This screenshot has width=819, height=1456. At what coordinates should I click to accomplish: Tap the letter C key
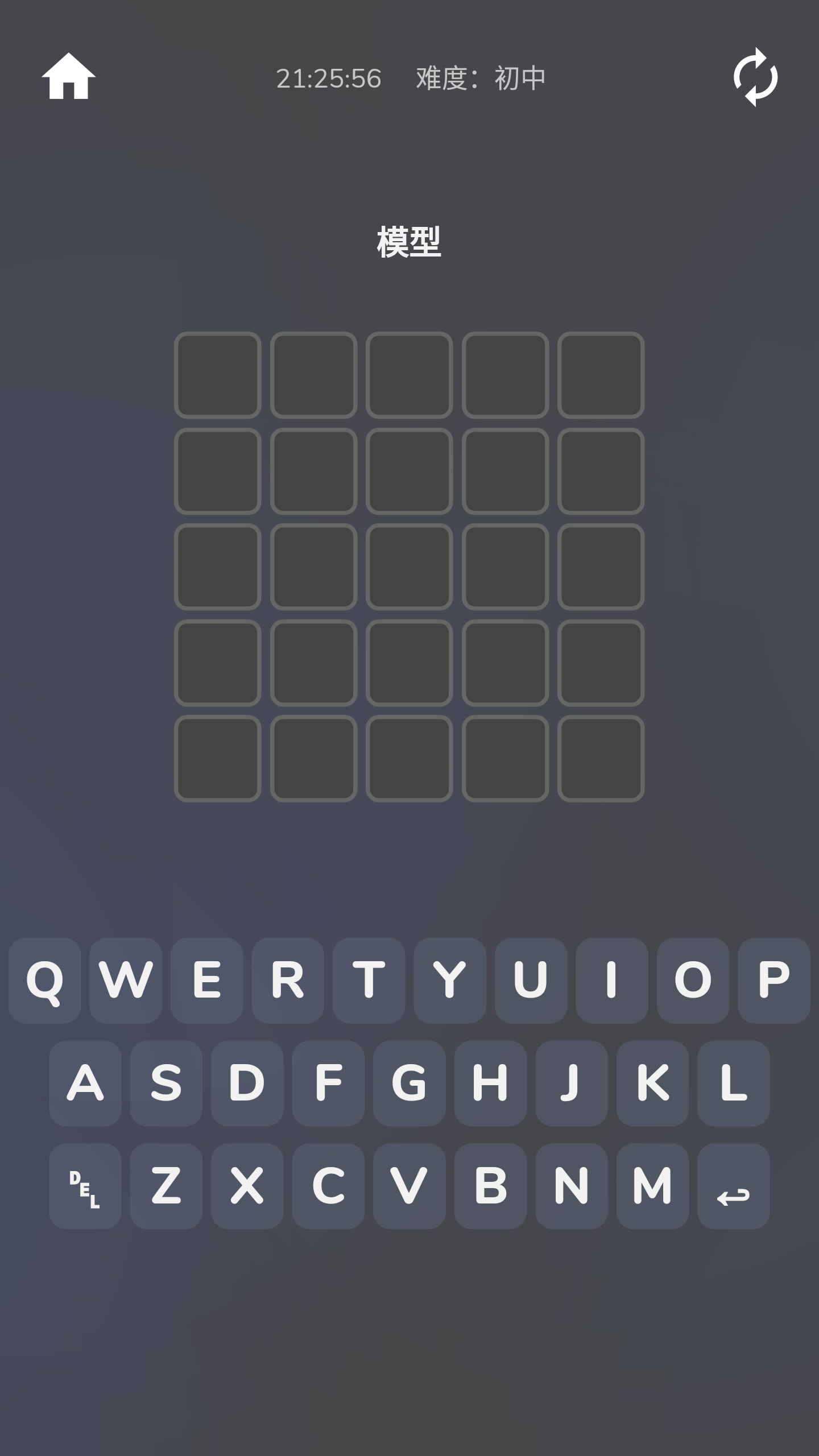[328, 1186]
